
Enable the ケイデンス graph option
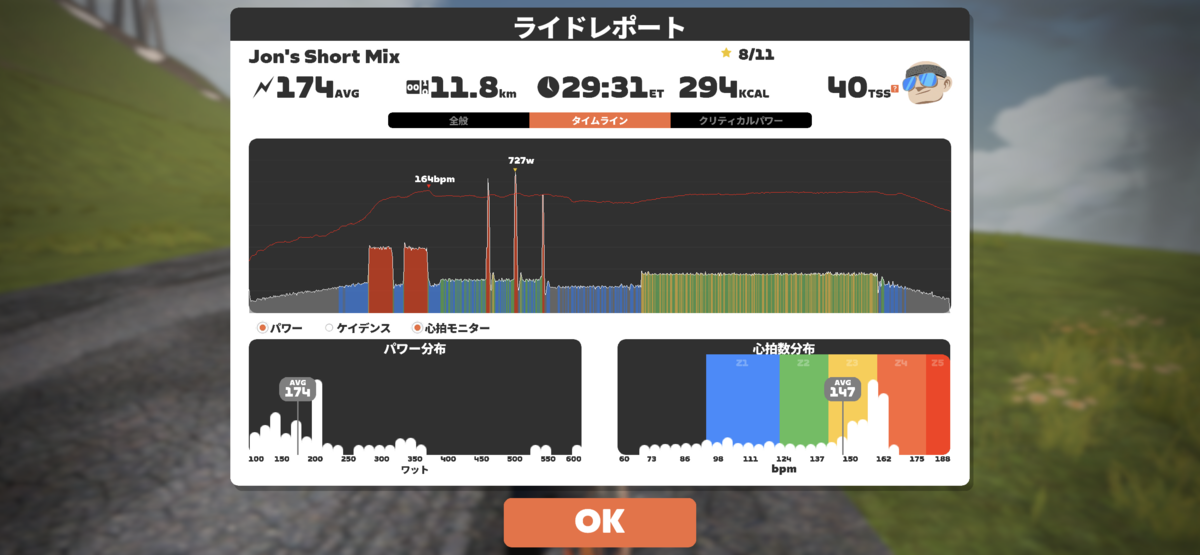329,328
